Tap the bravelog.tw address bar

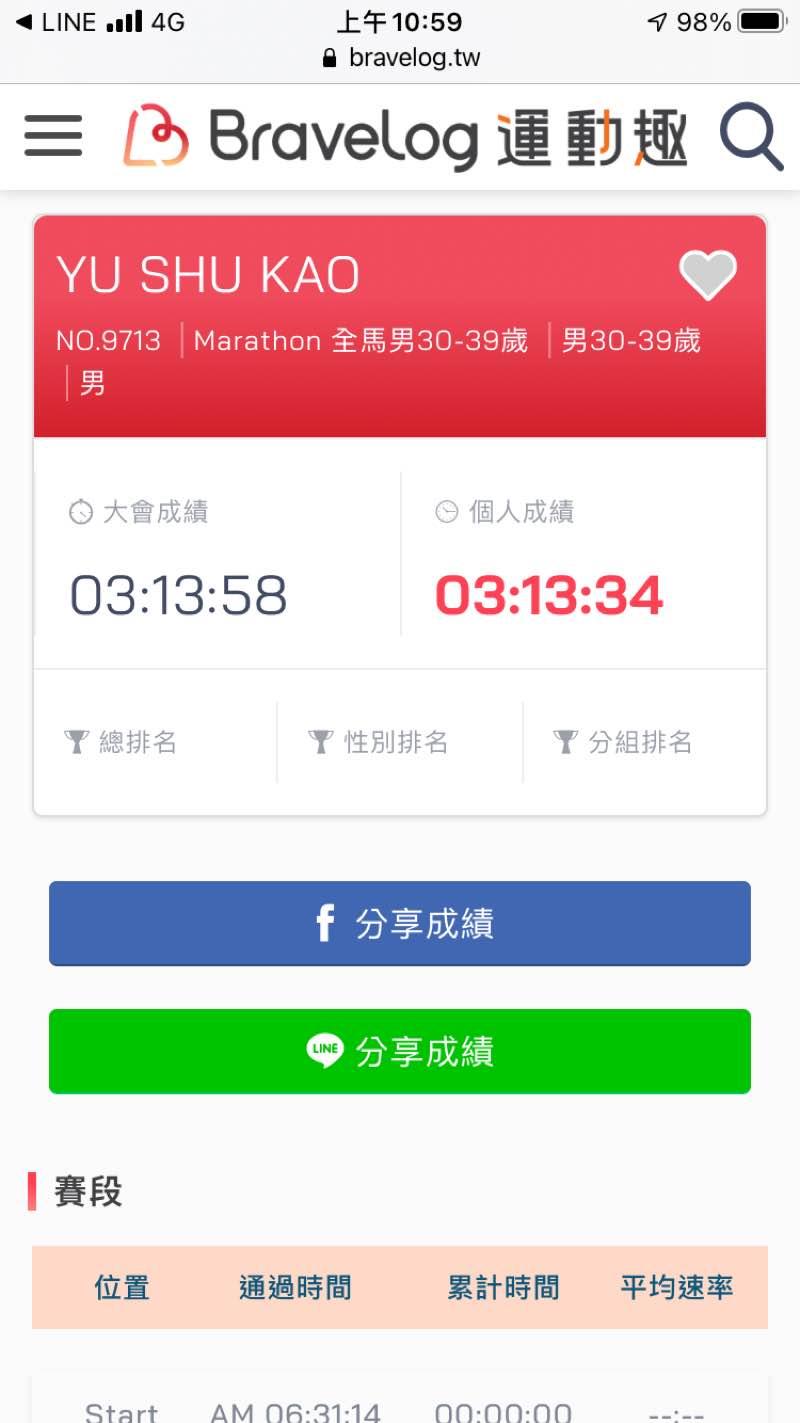(x=401, y=58)
